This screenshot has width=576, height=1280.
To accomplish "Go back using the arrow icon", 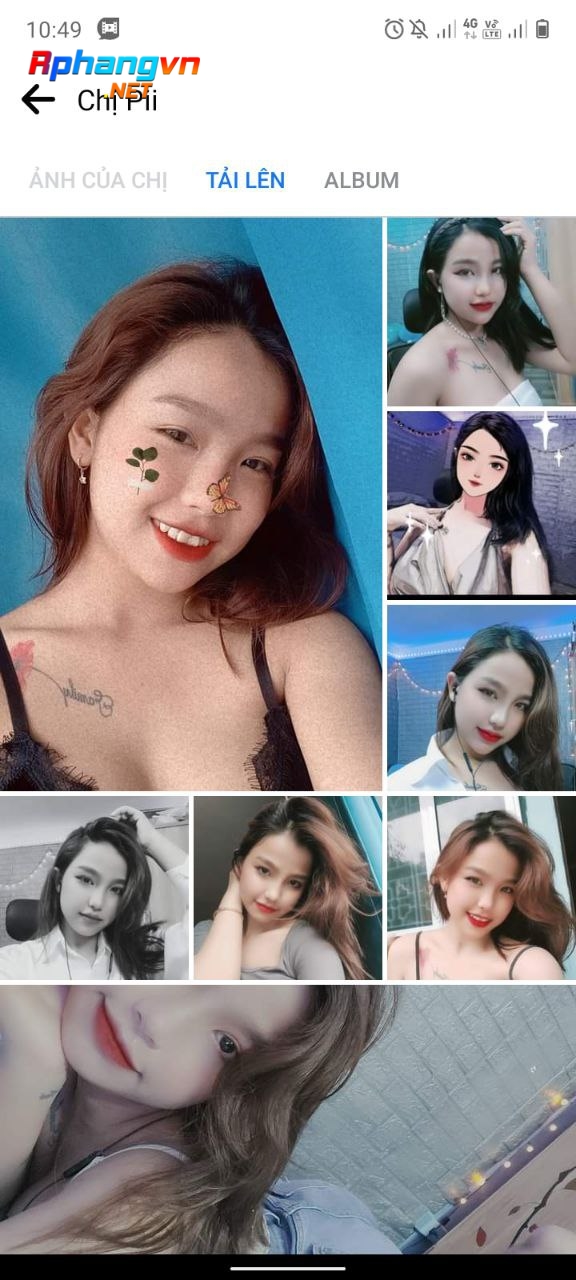I will point(38,99).
